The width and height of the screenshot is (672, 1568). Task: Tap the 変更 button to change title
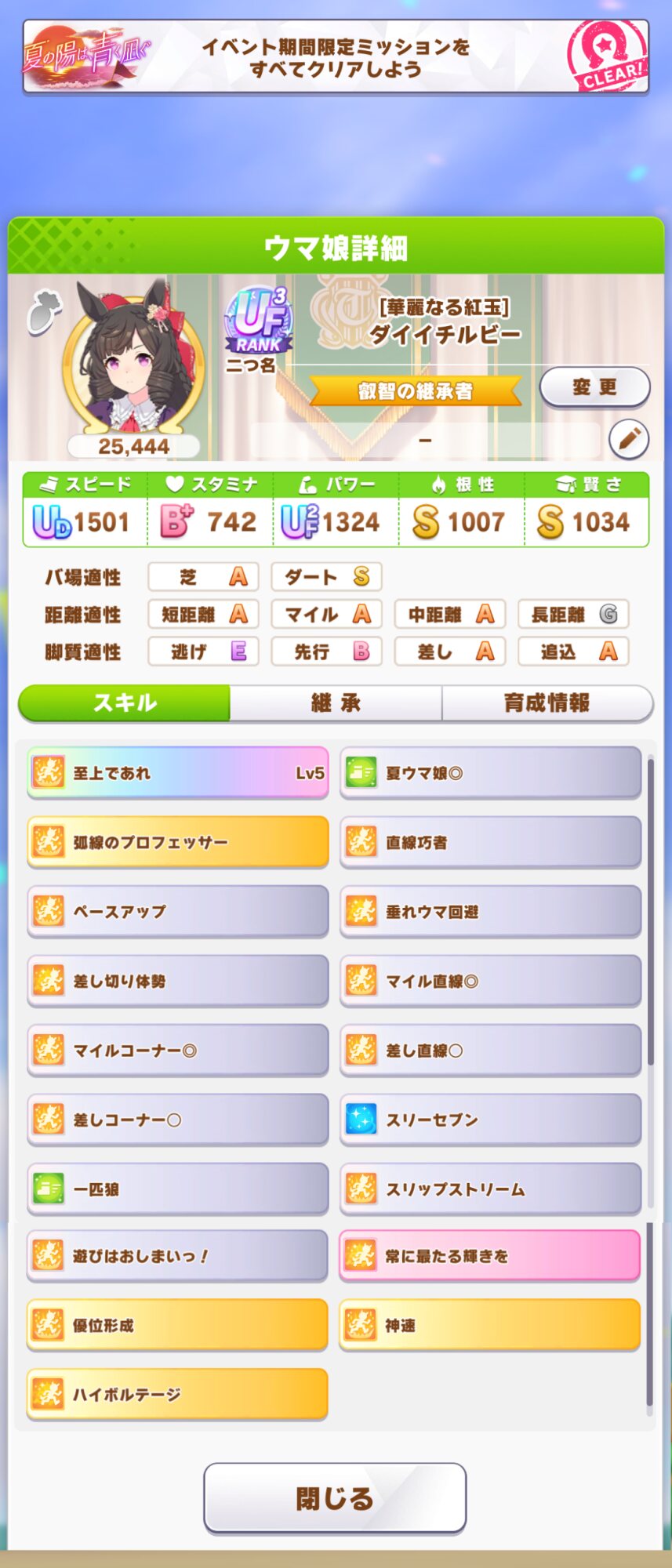tap(594, 387)
